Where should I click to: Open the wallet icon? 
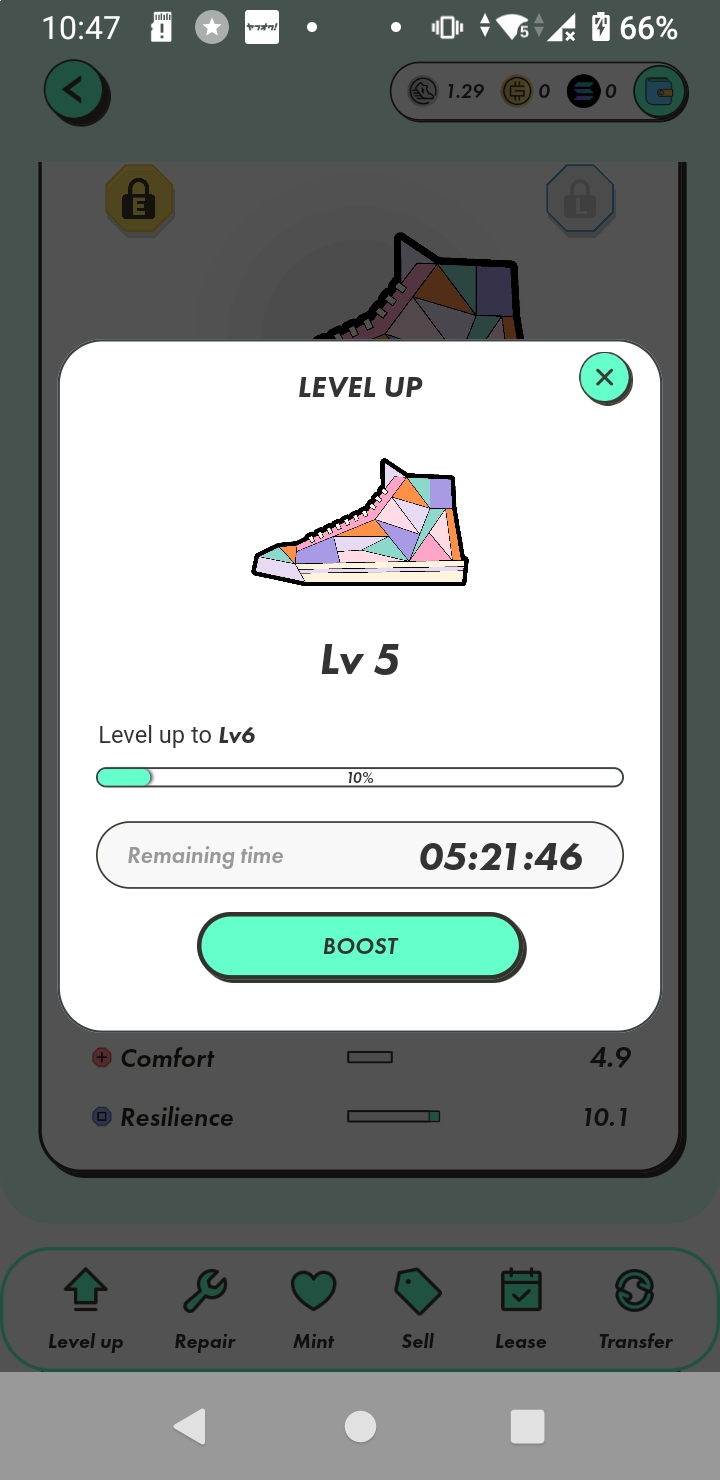point(660,92)
